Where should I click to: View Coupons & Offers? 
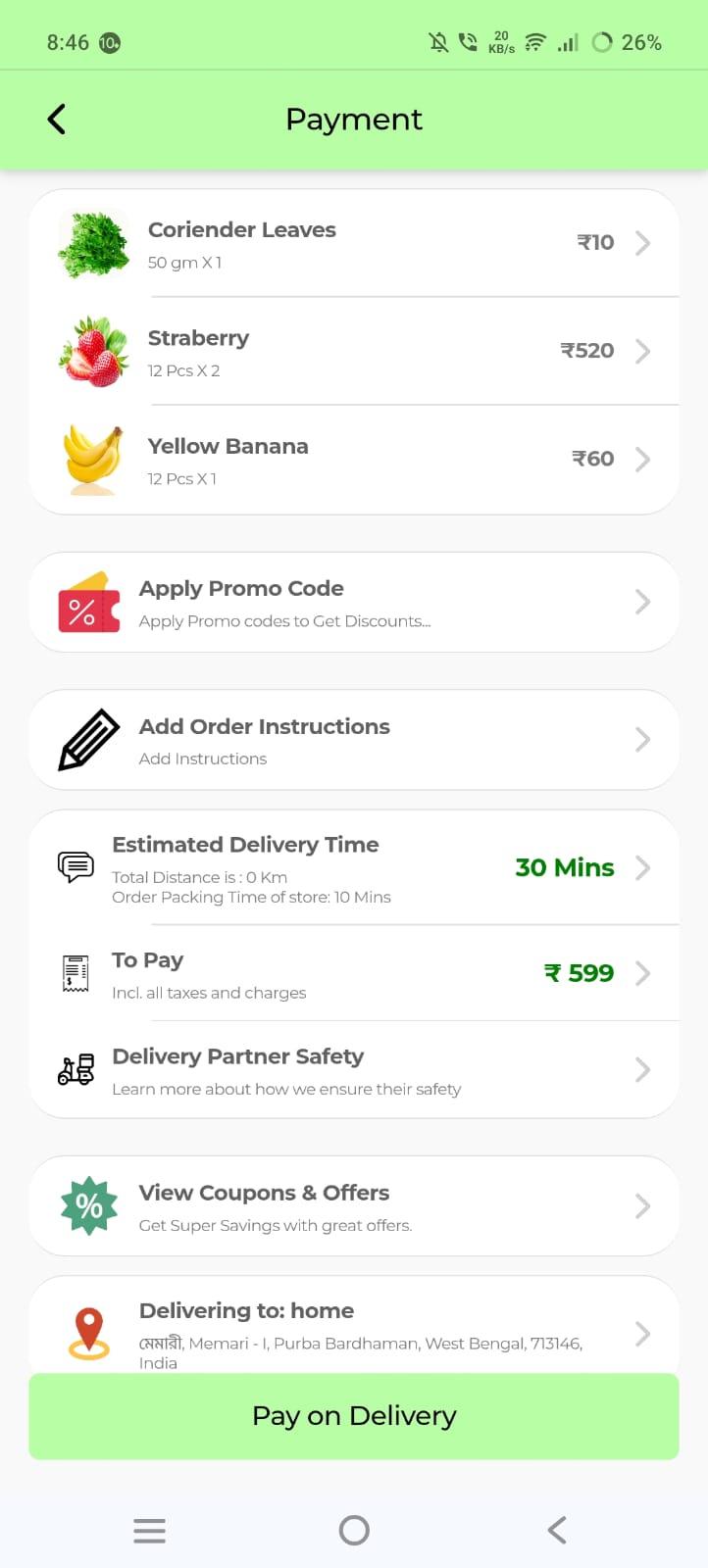(353, 1206)
